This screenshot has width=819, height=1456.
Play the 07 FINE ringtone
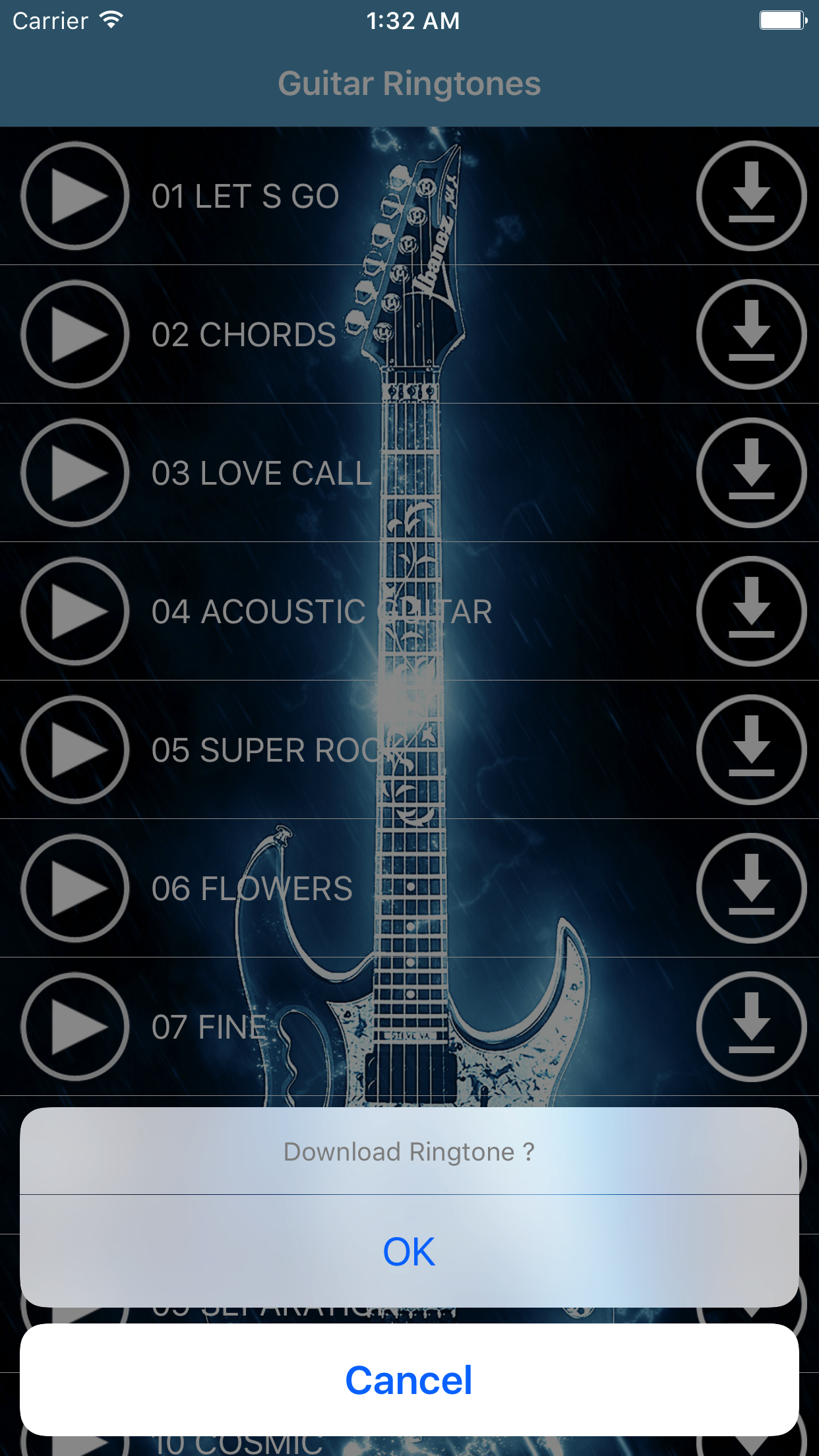click(x=75, y=1027)
